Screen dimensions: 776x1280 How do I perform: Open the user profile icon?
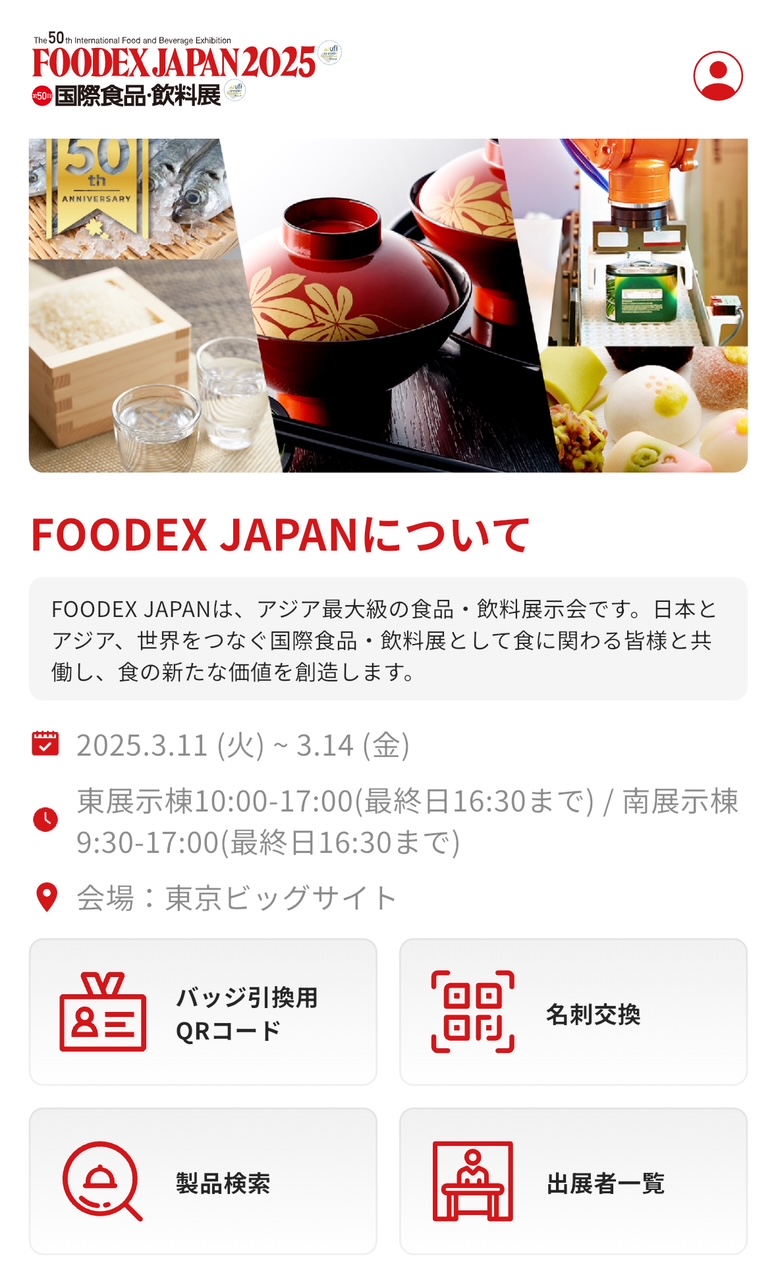click(718, 76)
